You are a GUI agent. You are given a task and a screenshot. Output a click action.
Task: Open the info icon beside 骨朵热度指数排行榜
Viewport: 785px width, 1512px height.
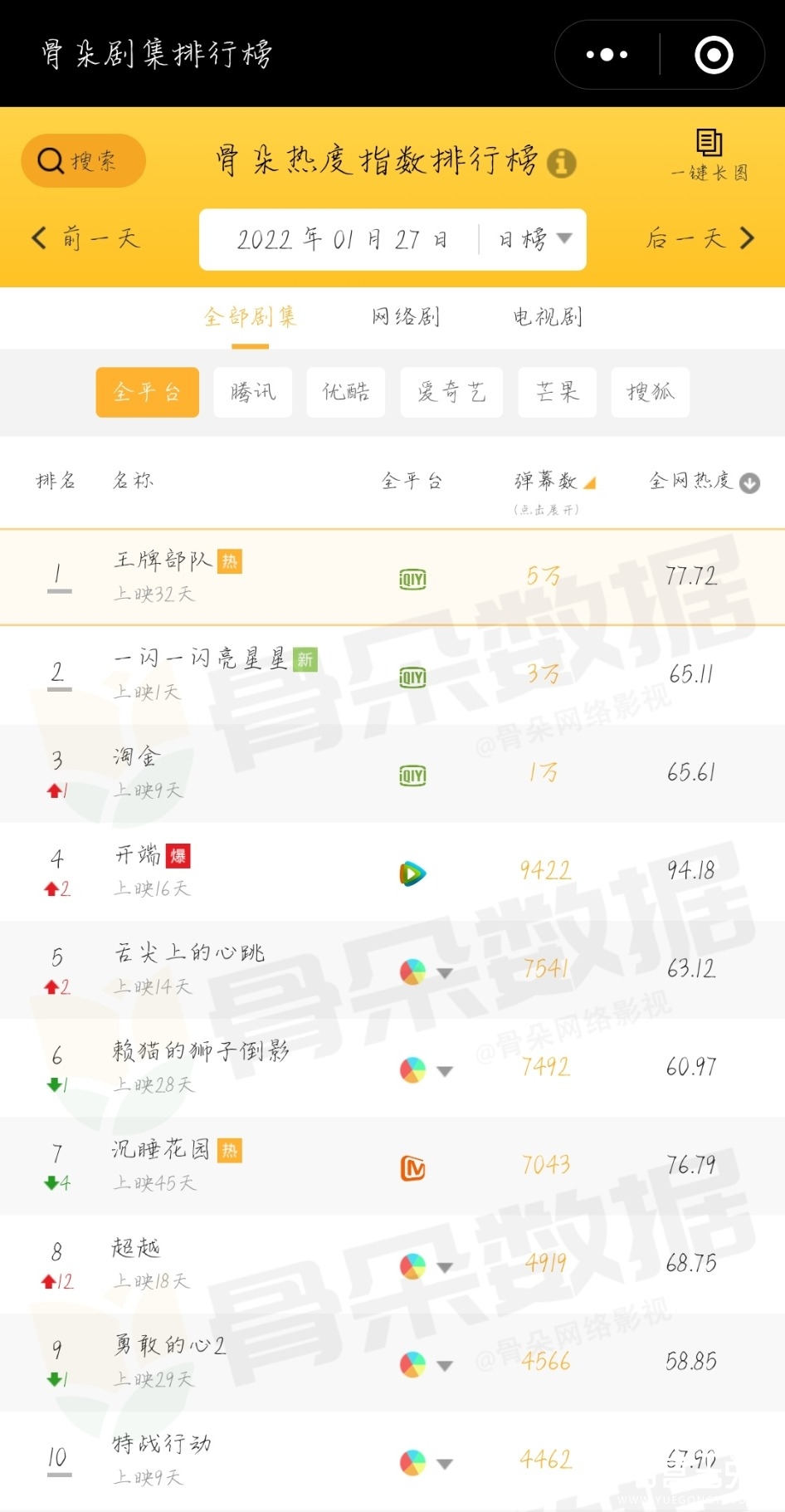click(562, 163)
